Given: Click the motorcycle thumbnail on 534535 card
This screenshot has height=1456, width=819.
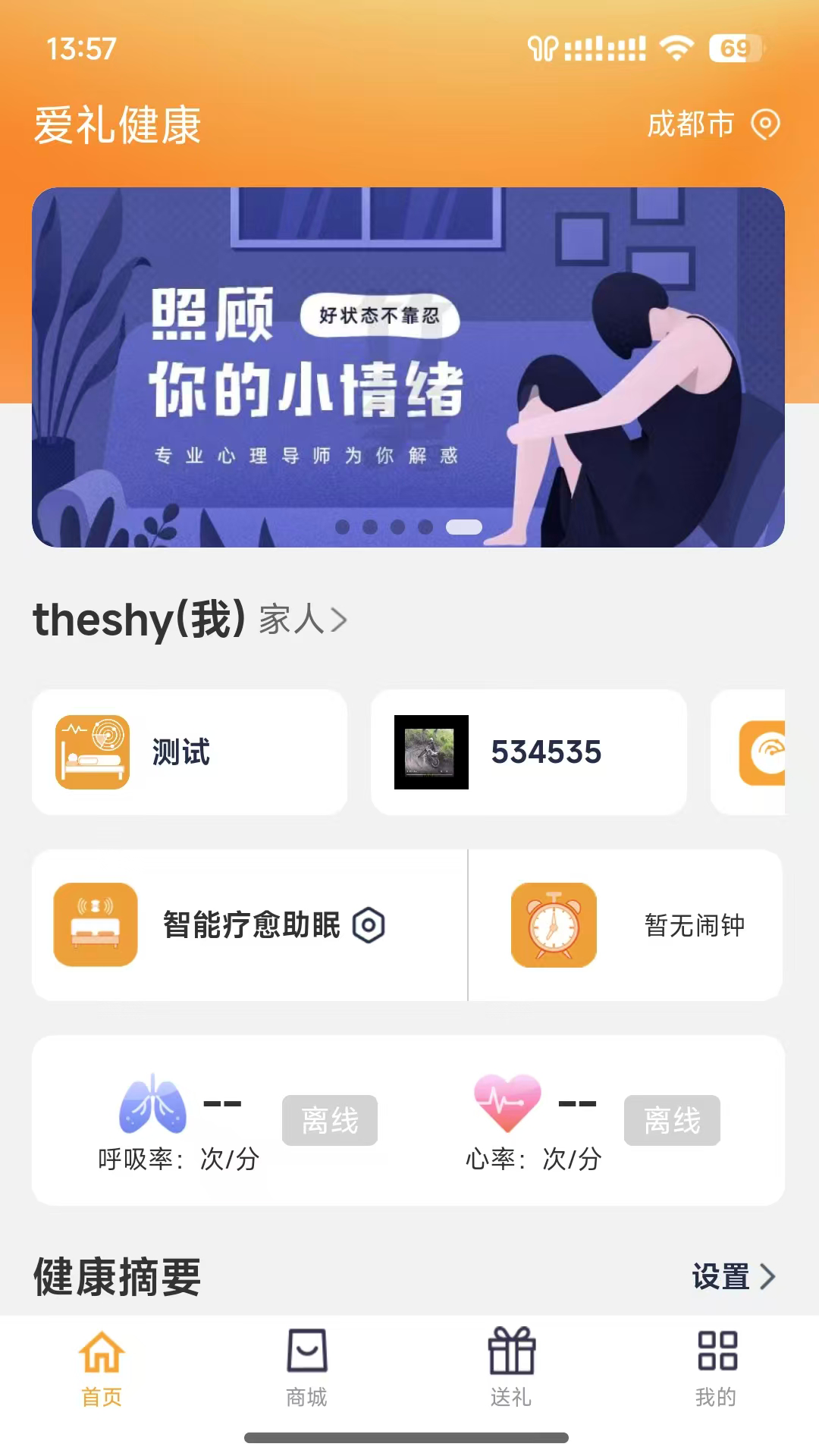Looking at the screenshot, I should point(429,753).
